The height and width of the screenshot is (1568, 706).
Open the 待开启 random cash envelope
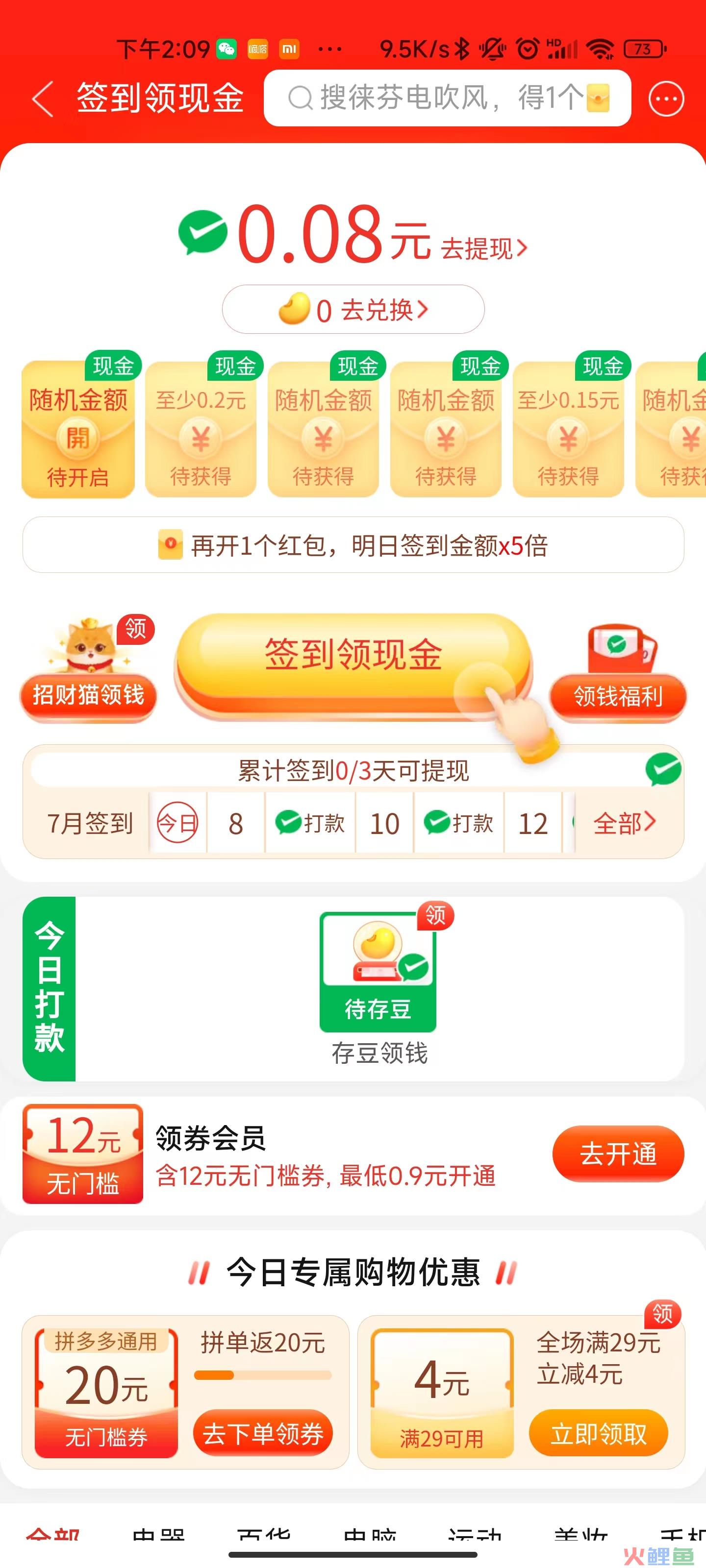click(78, 430)
